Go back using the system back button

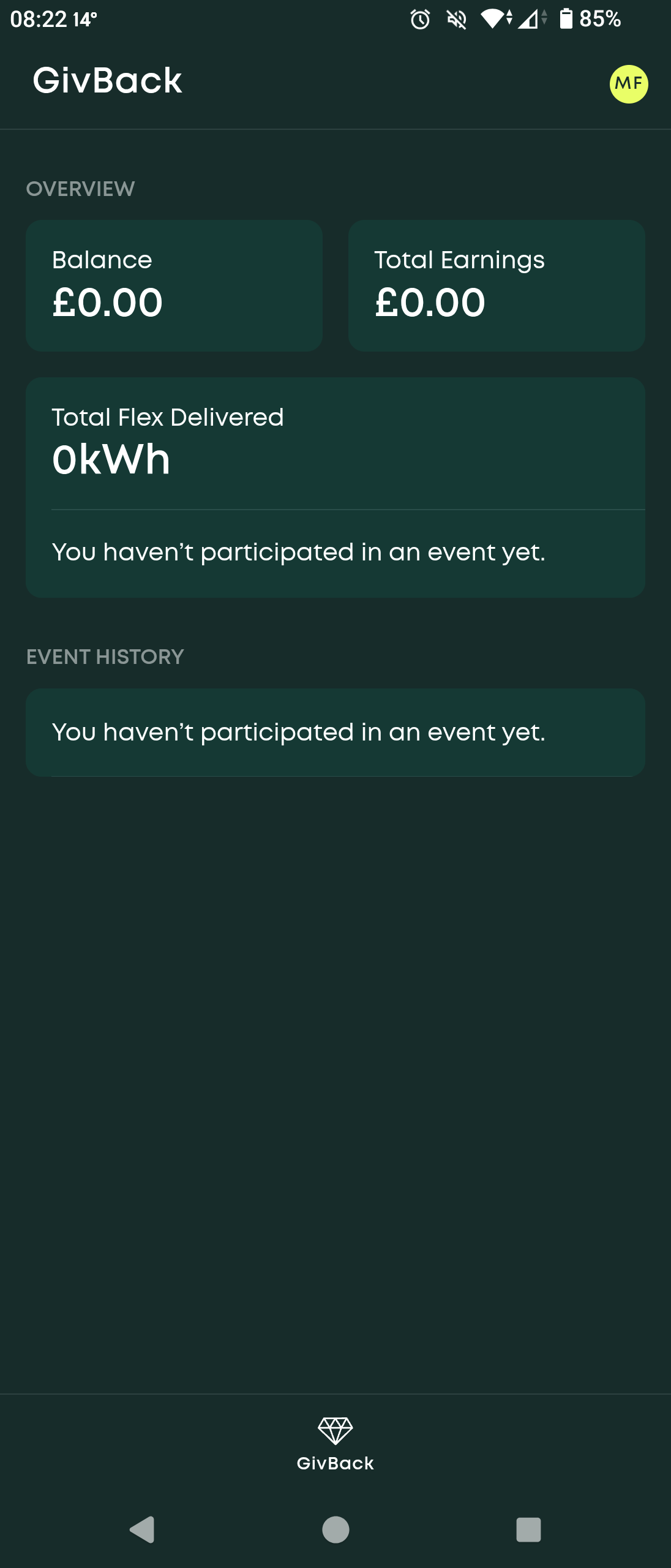point(143,1529)
